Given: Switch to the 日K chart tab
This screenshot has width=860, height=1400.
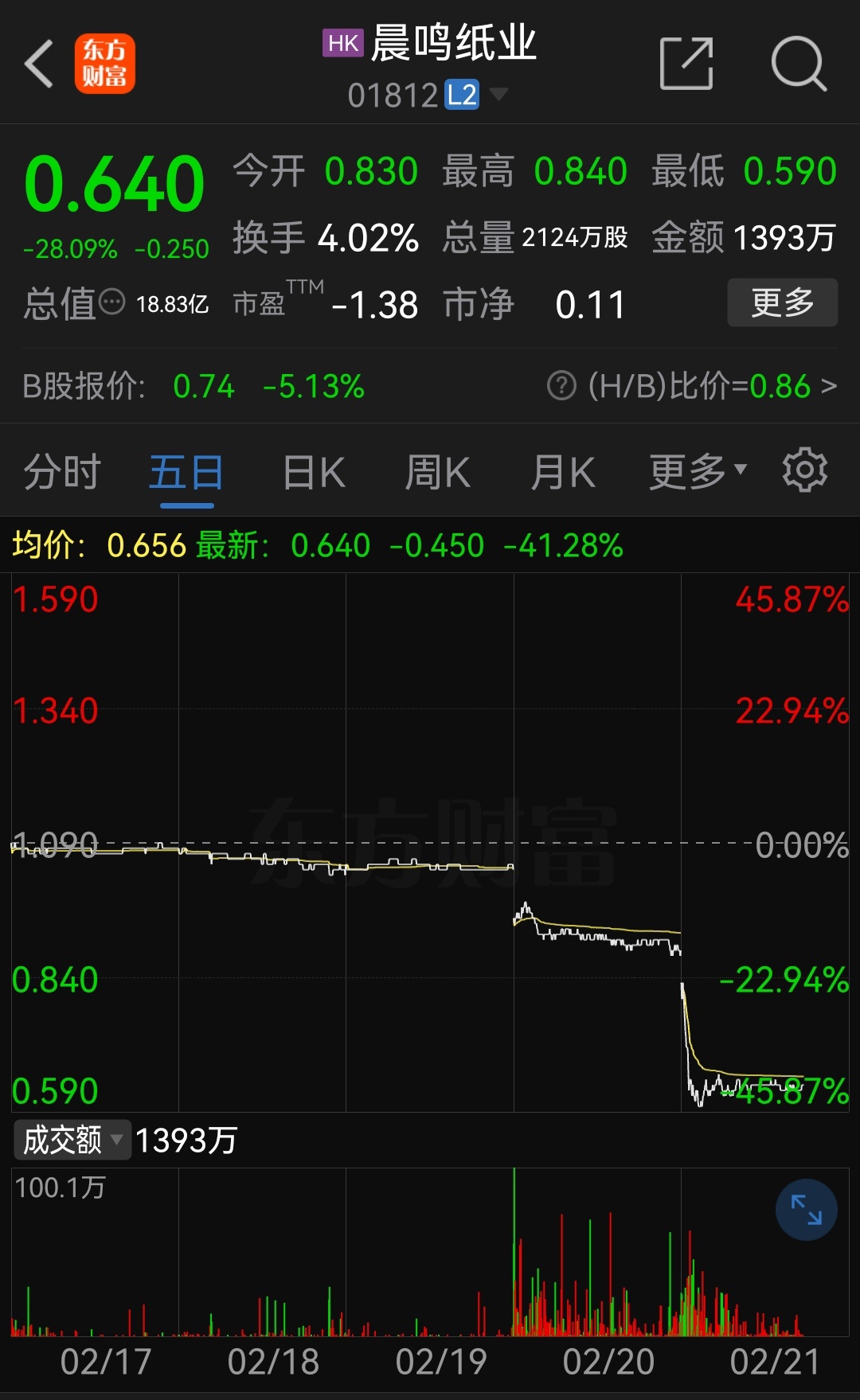Looking at the screenshot, I should (x=314, y=472).
